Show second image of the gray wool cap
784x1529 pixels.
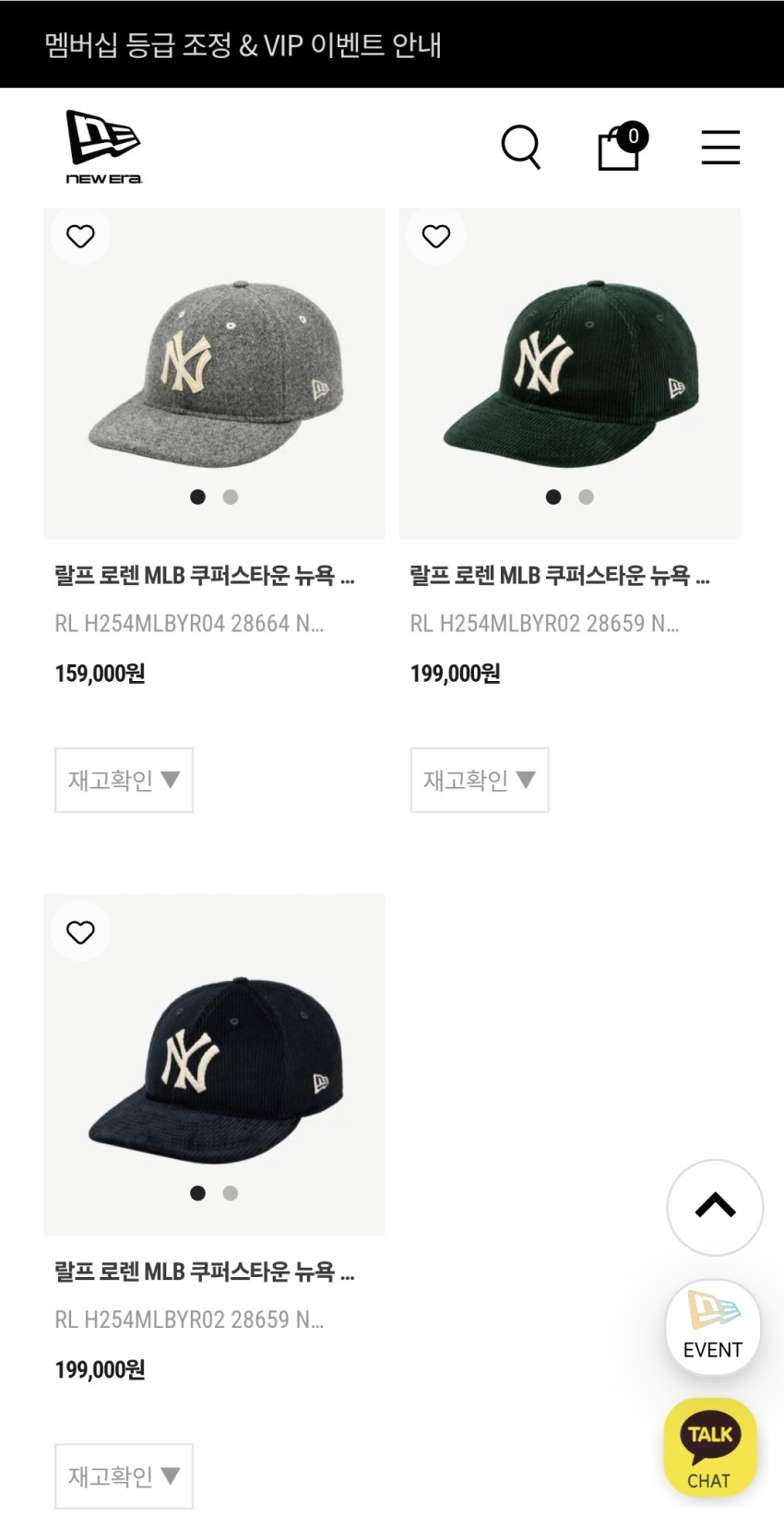click(x=231, y=496)
